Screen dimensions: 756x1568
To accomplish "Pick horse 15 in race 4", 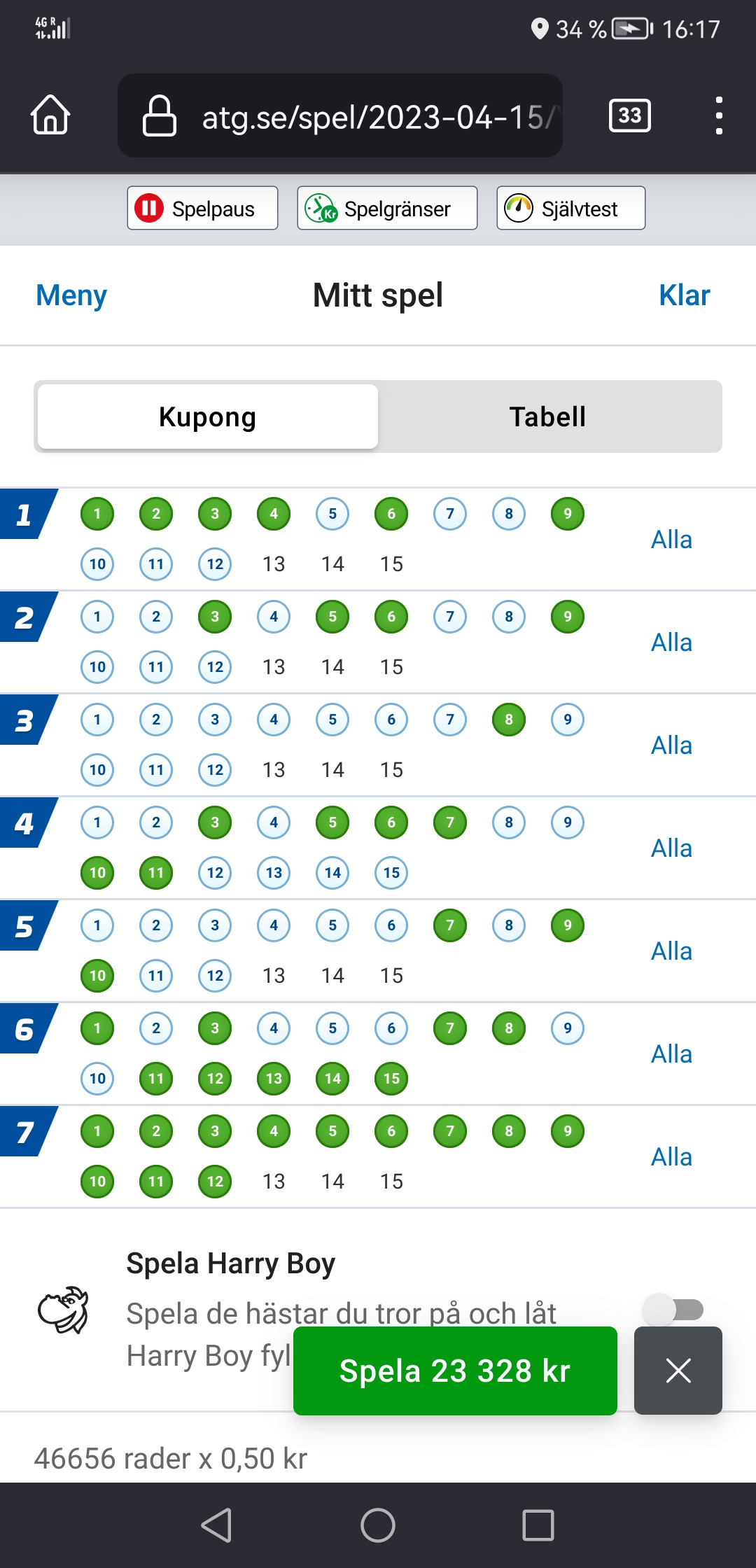I will click(x=391, y=873).
